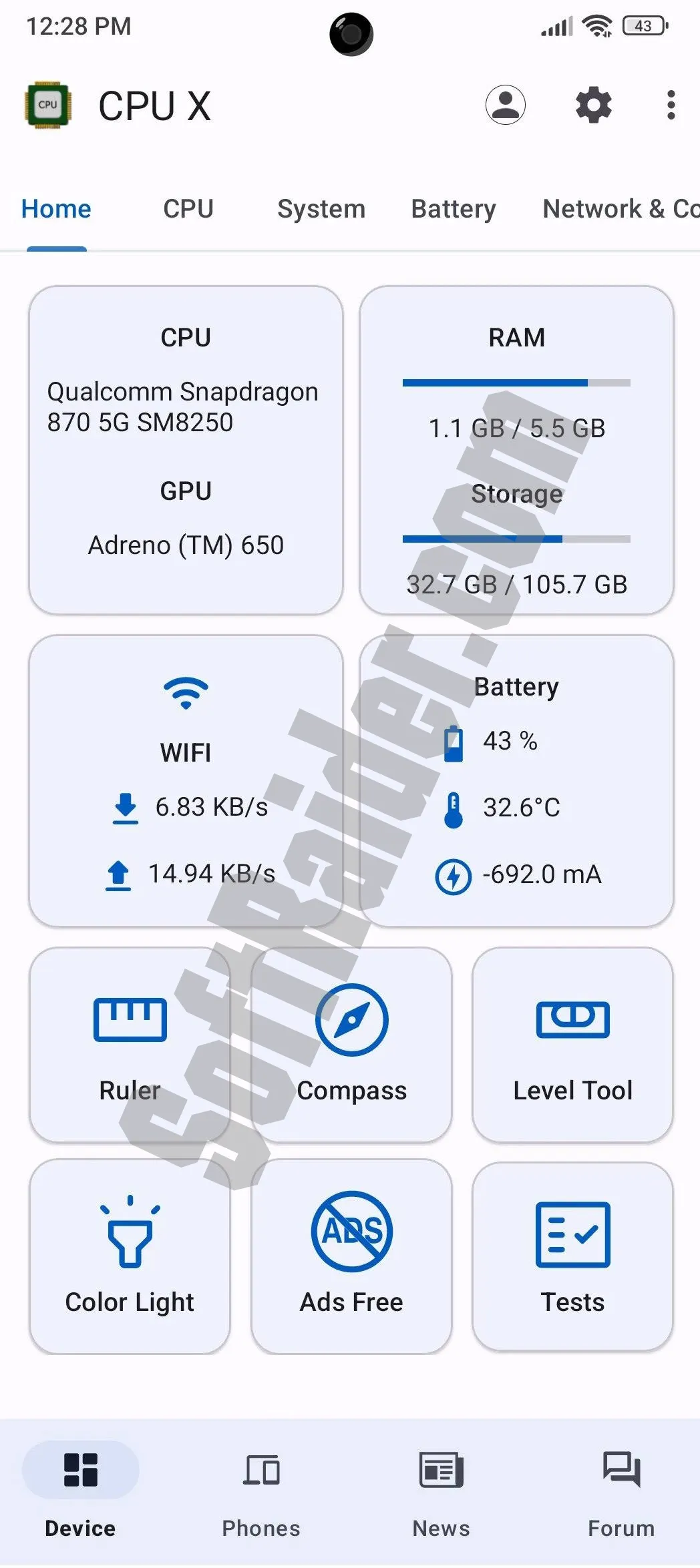700x1568 pixels.
Task: Open the RAM and Storage card
Action: (x=516, y=450)
